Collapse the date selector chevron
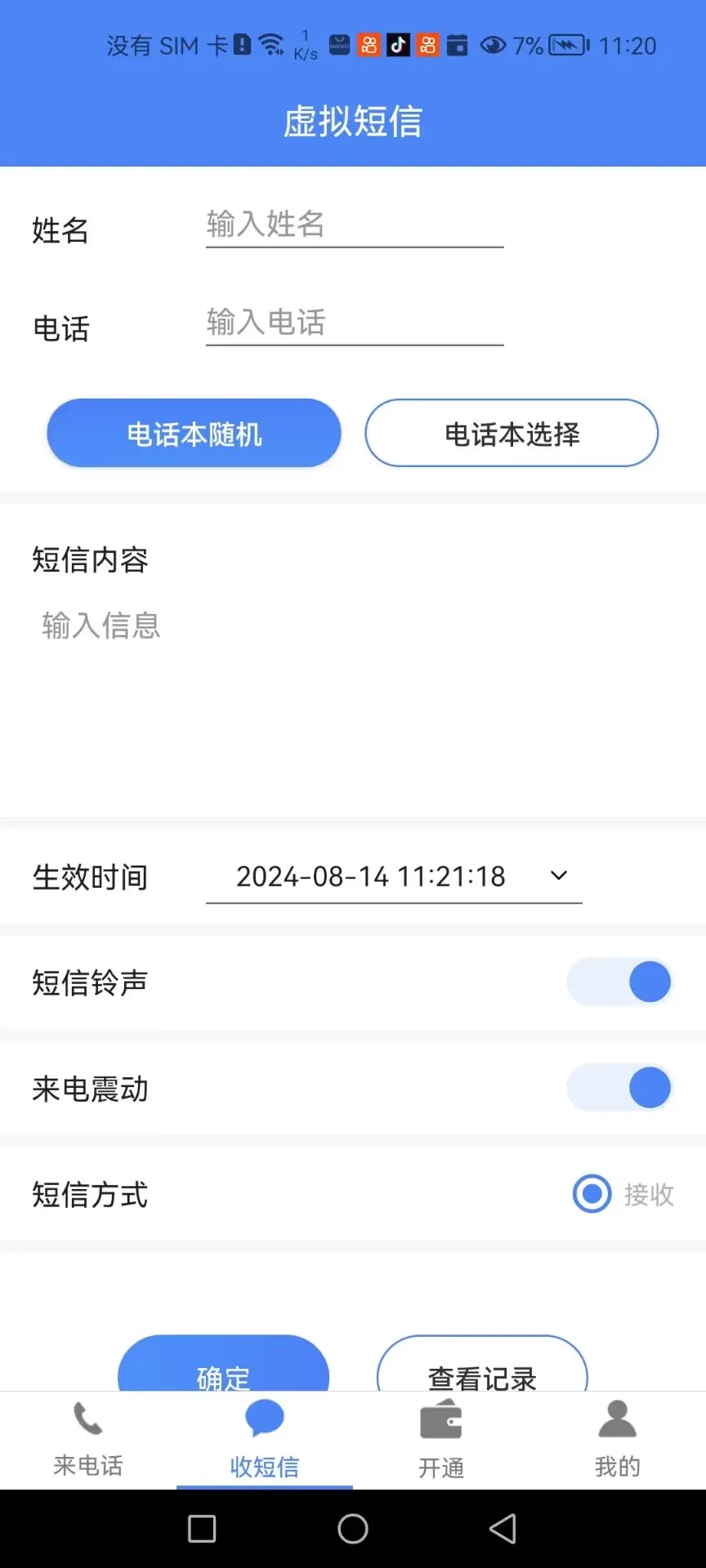Screen dimensions: 706x1568 coord(558,875)
